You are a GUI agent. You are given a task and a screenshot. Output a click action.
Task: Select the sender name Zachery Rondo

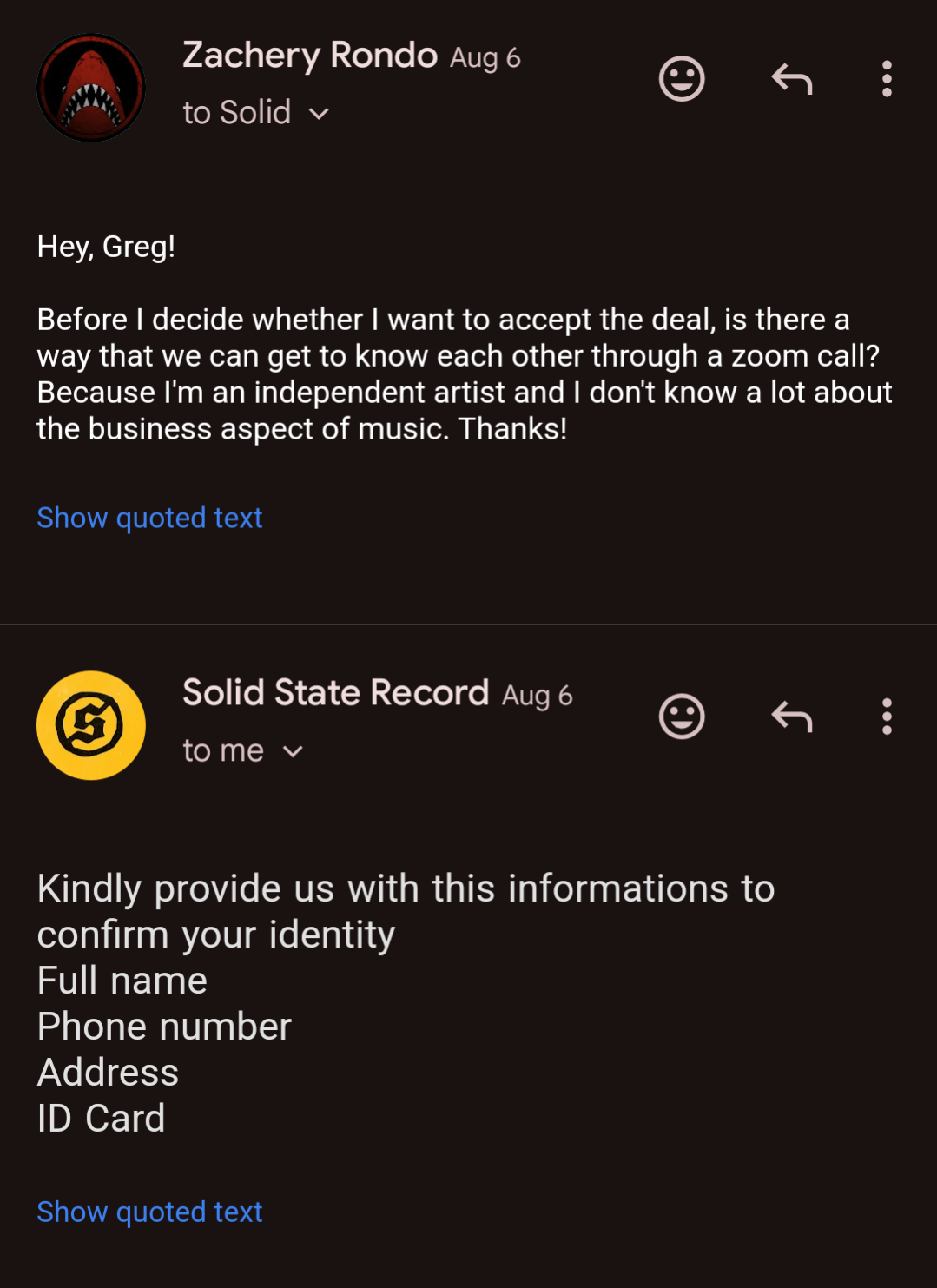[308, 55]
